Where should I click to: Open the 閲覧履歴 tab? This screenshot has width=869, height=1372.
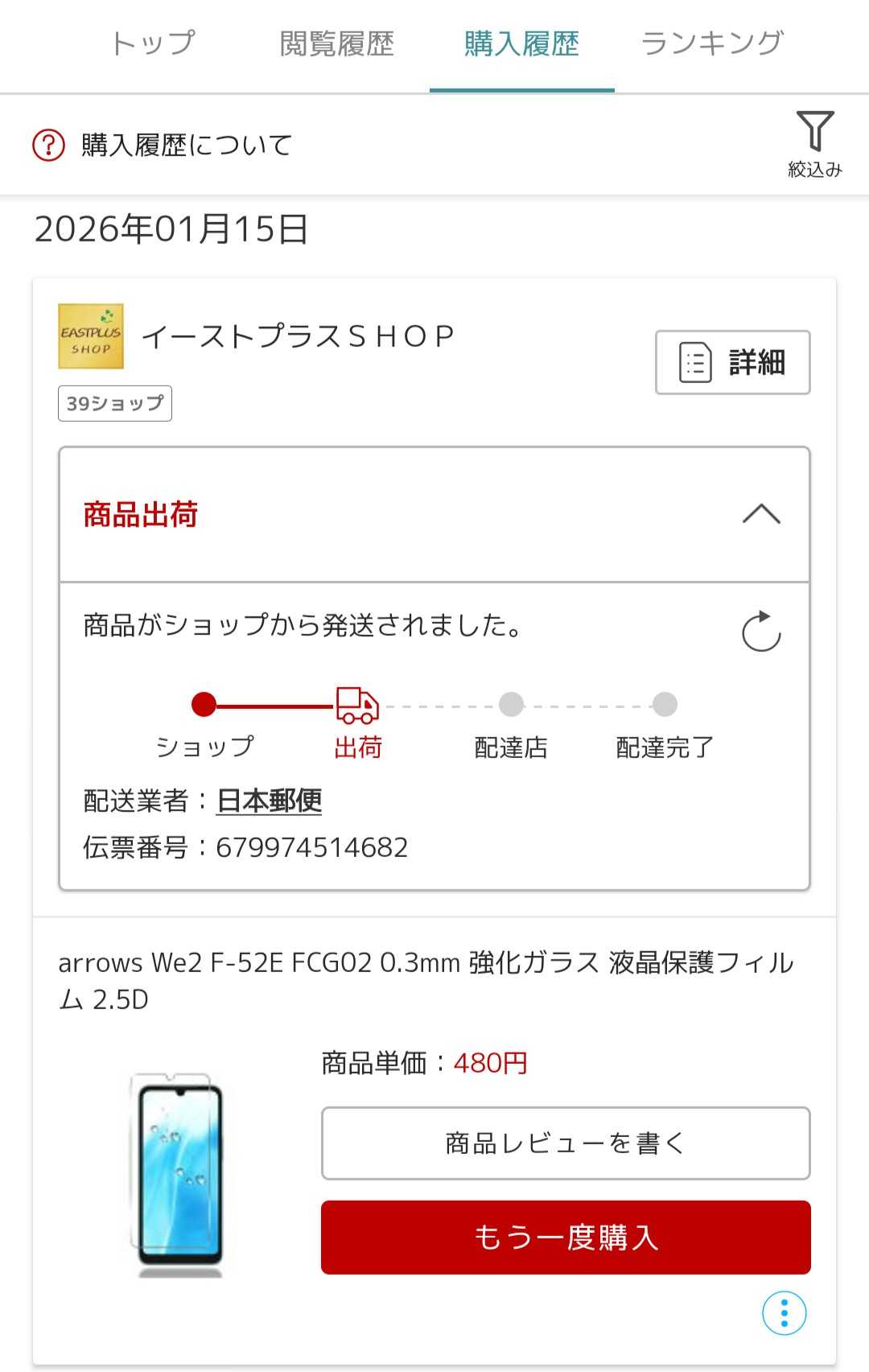(x=336, y=43)
